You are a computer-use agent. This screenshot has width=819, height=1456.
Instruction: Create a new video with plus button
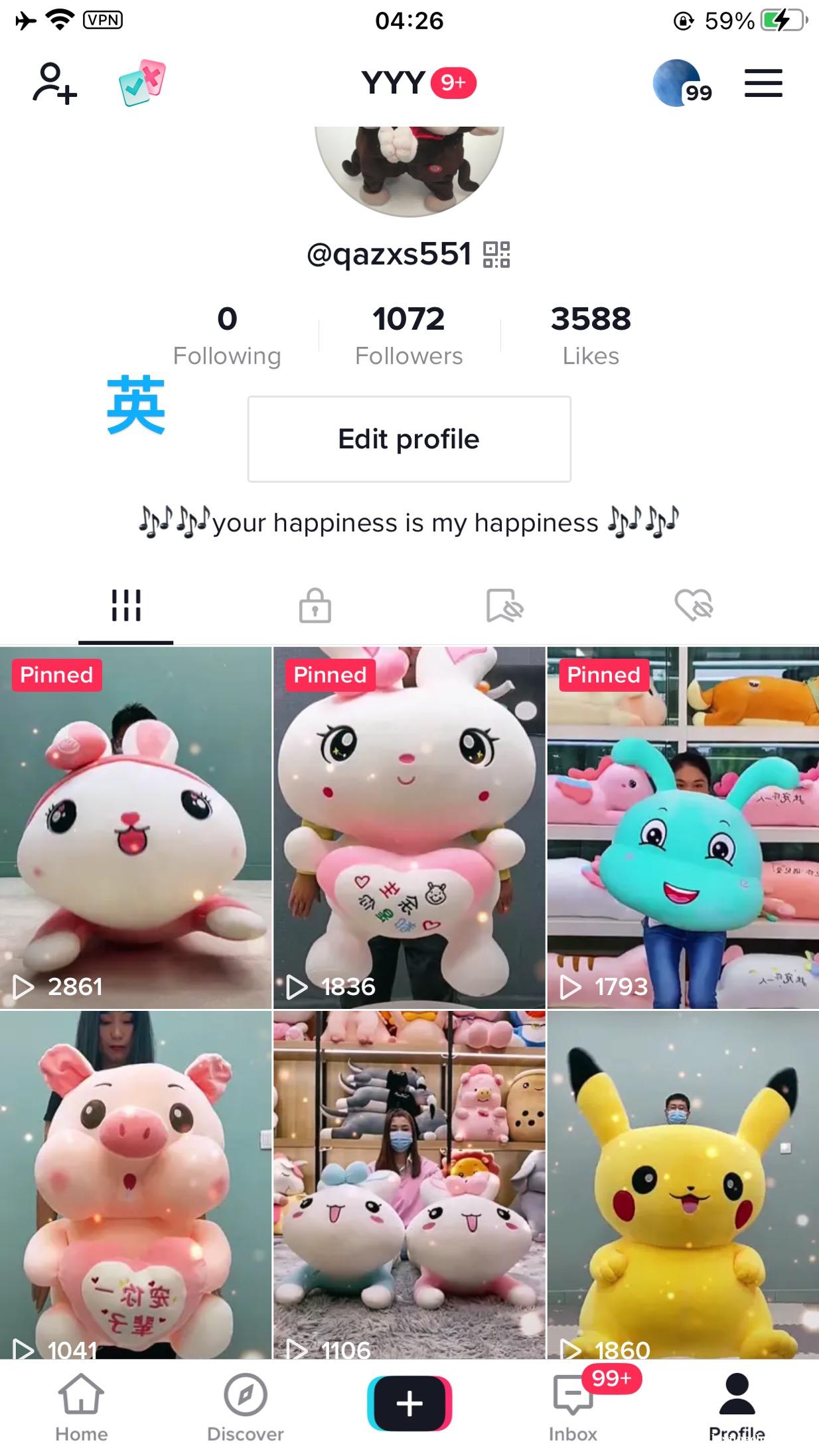(x=409, y=1403)
